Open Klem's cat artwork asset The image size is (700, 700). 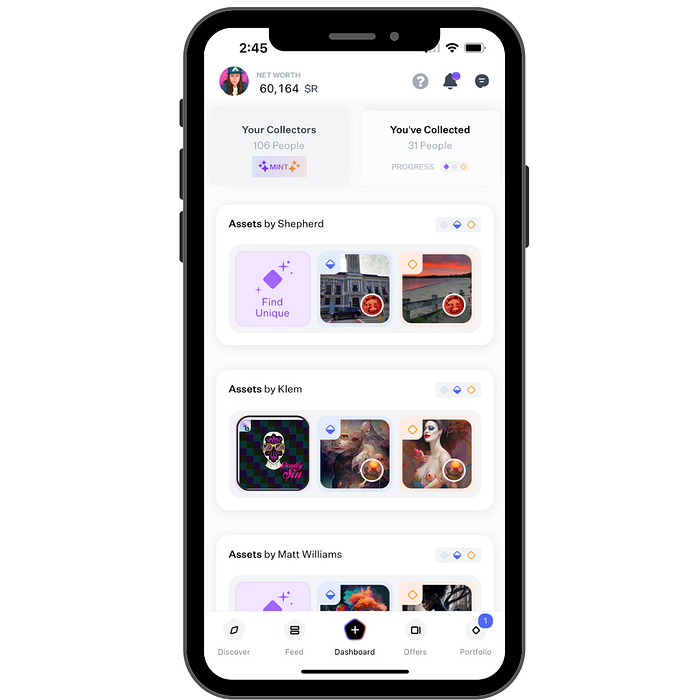(355, 454)
